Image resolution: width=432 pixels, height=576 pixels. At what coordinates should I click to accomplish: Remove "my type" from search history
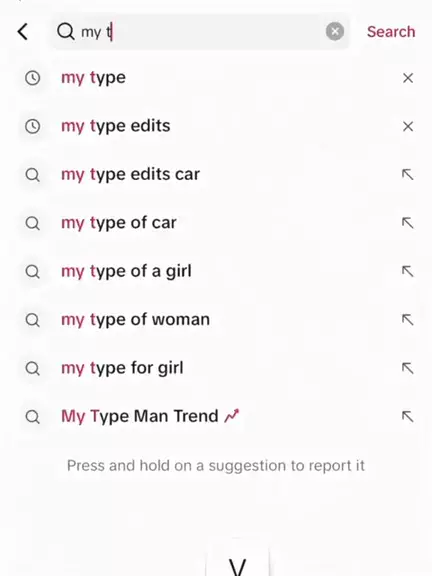tap(408, 78)
